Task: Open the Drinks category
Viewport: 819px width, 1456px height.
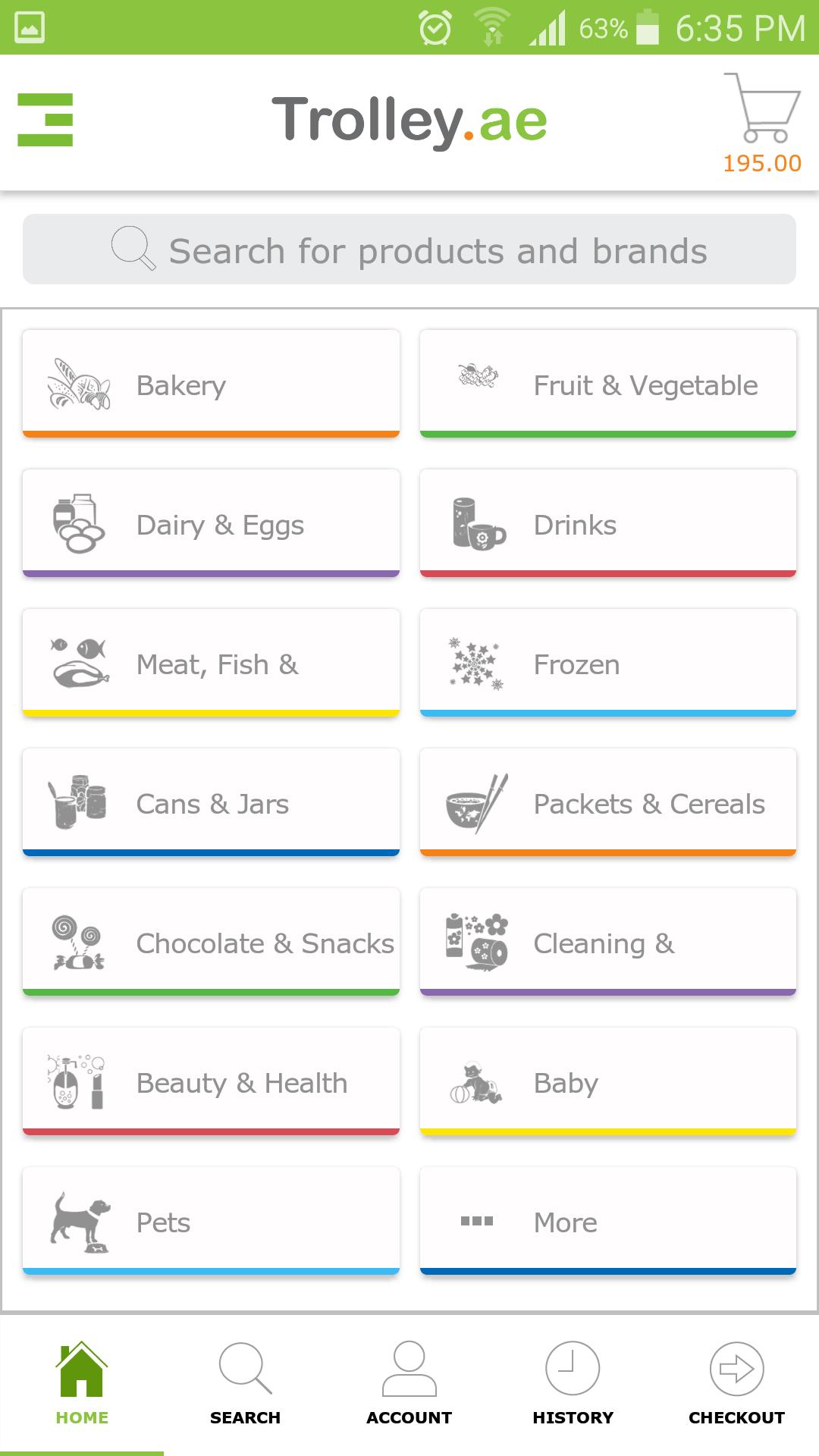Action: 608,523
